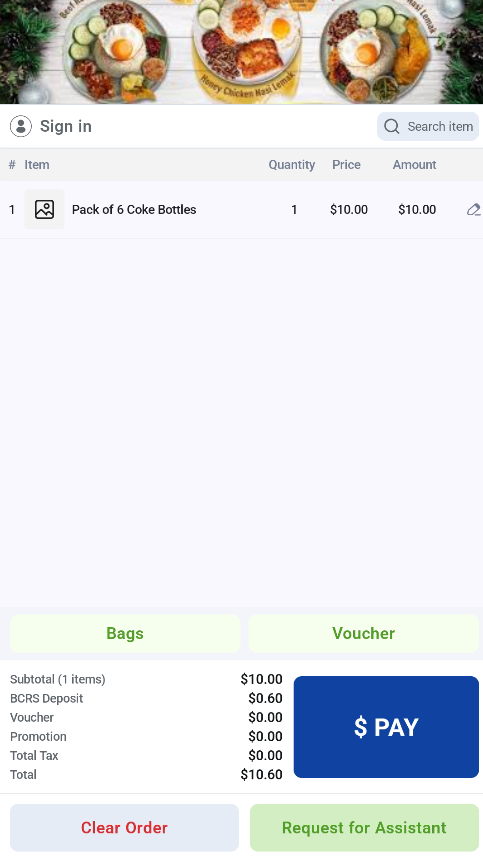The height and width of the screenshot is (862, 483).
Task: Edit the Pack of 6 Coke Bottles line
Action: [x=474, y=209]
